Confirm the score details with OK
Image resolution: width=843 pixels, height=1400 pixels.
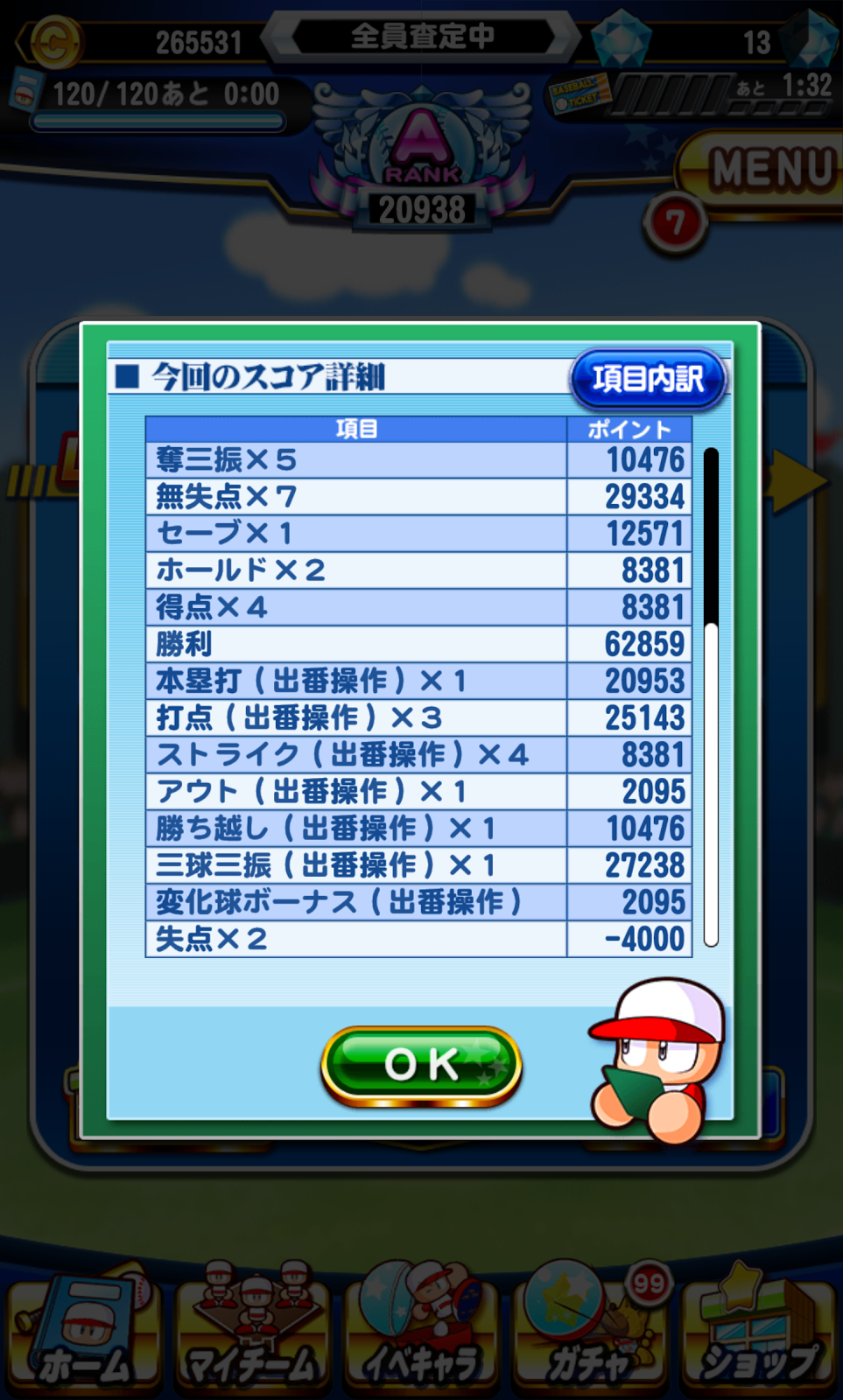click(x=421, y=1064)
